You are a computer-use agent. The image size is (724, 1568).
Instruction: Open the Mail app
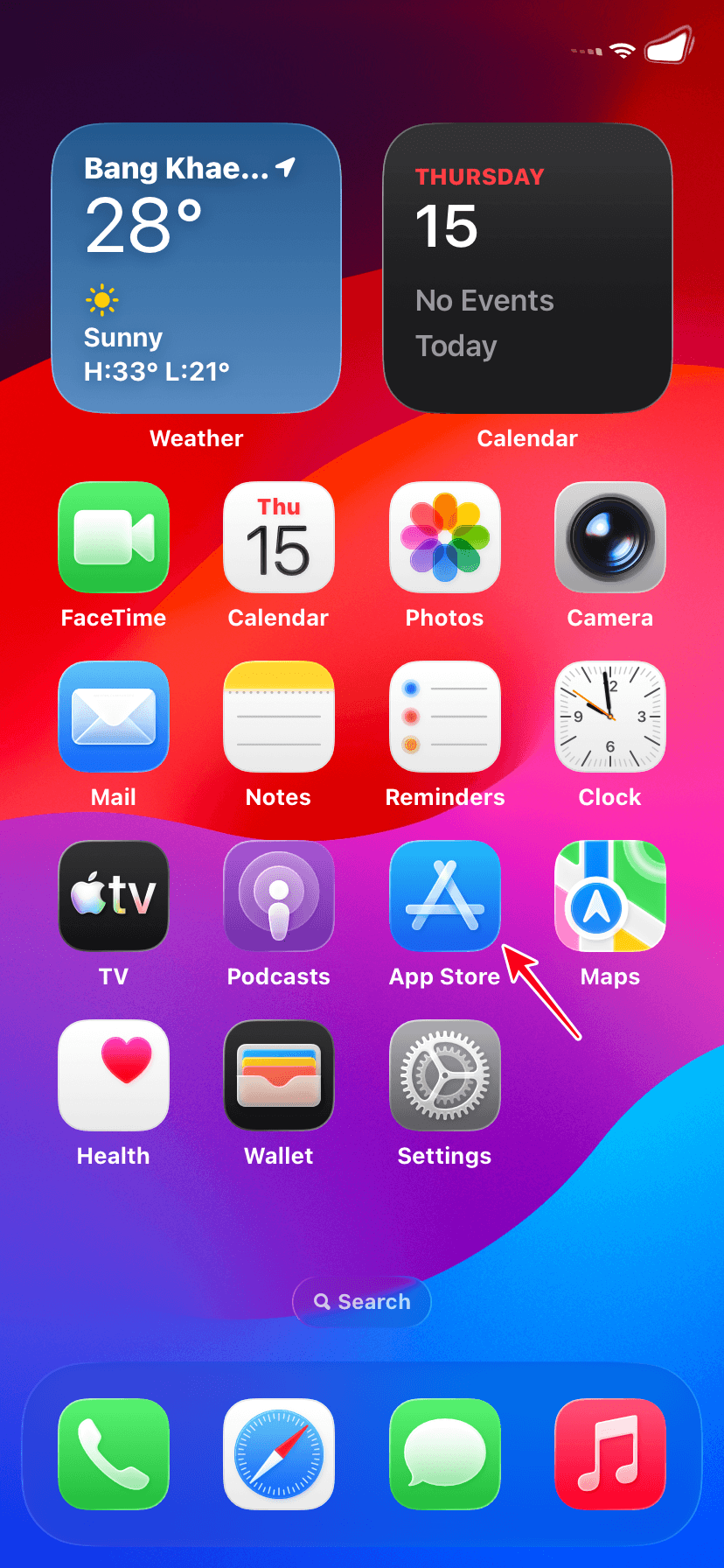tap(114, 716)
